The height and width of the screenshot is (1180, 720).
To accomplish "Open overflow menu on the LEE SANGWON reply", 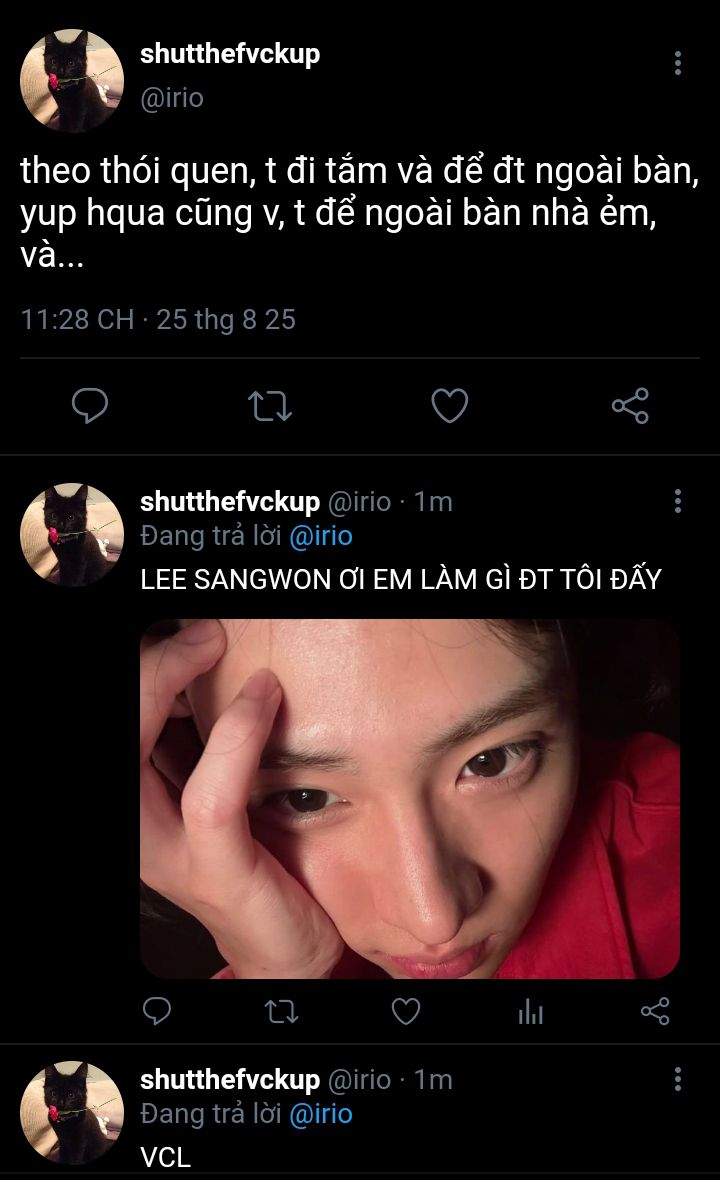I will [677, 501].
